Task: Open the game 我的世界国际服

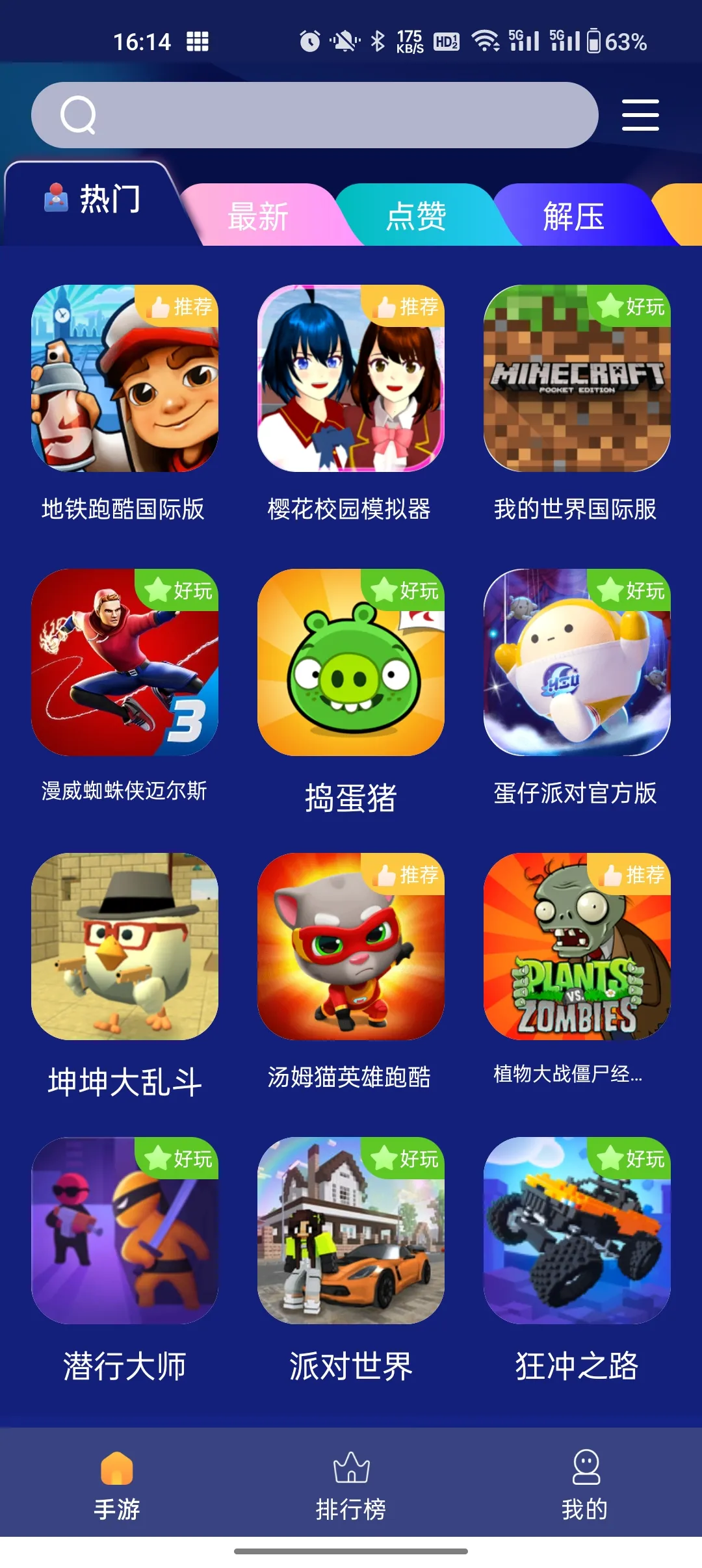Action: (x=577, y=378)
